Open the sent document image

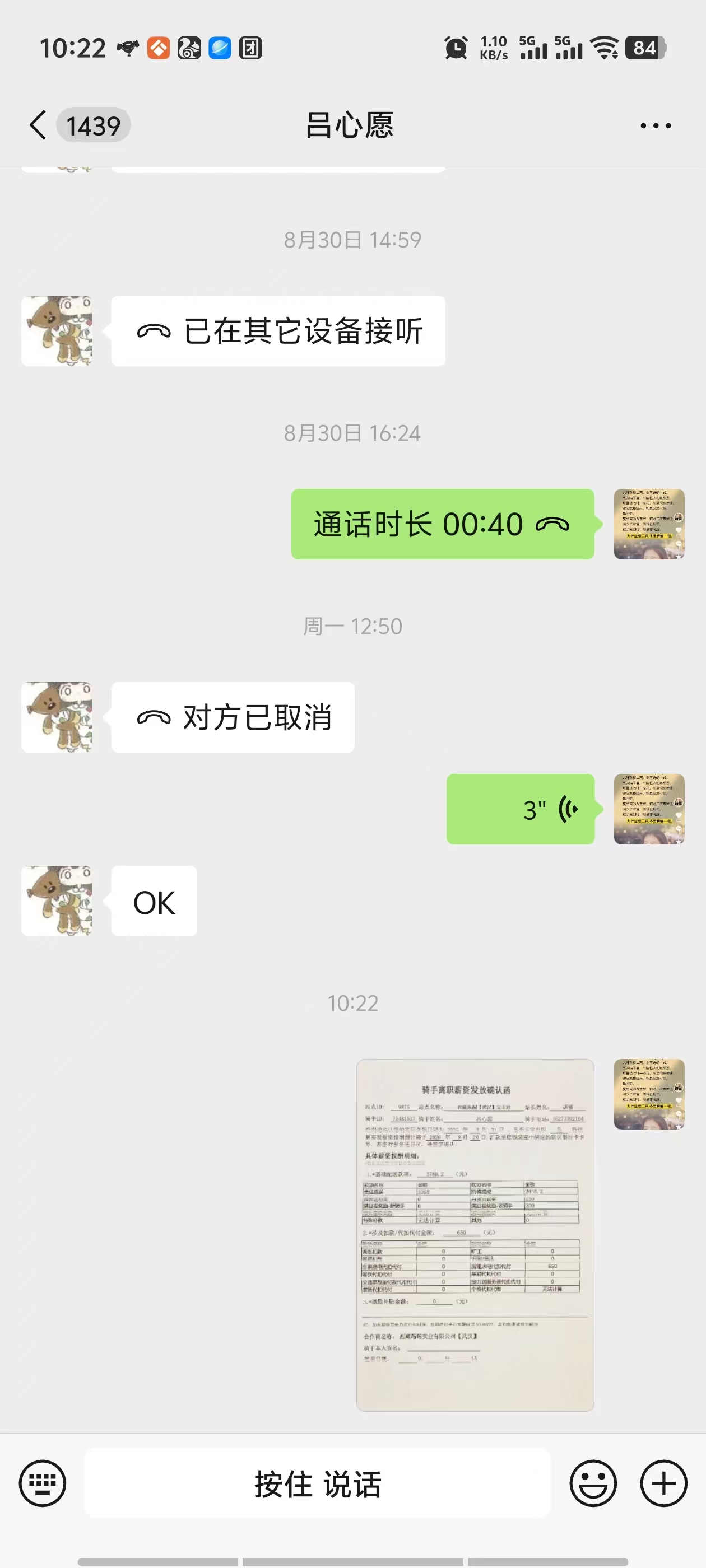(475, 1235)
